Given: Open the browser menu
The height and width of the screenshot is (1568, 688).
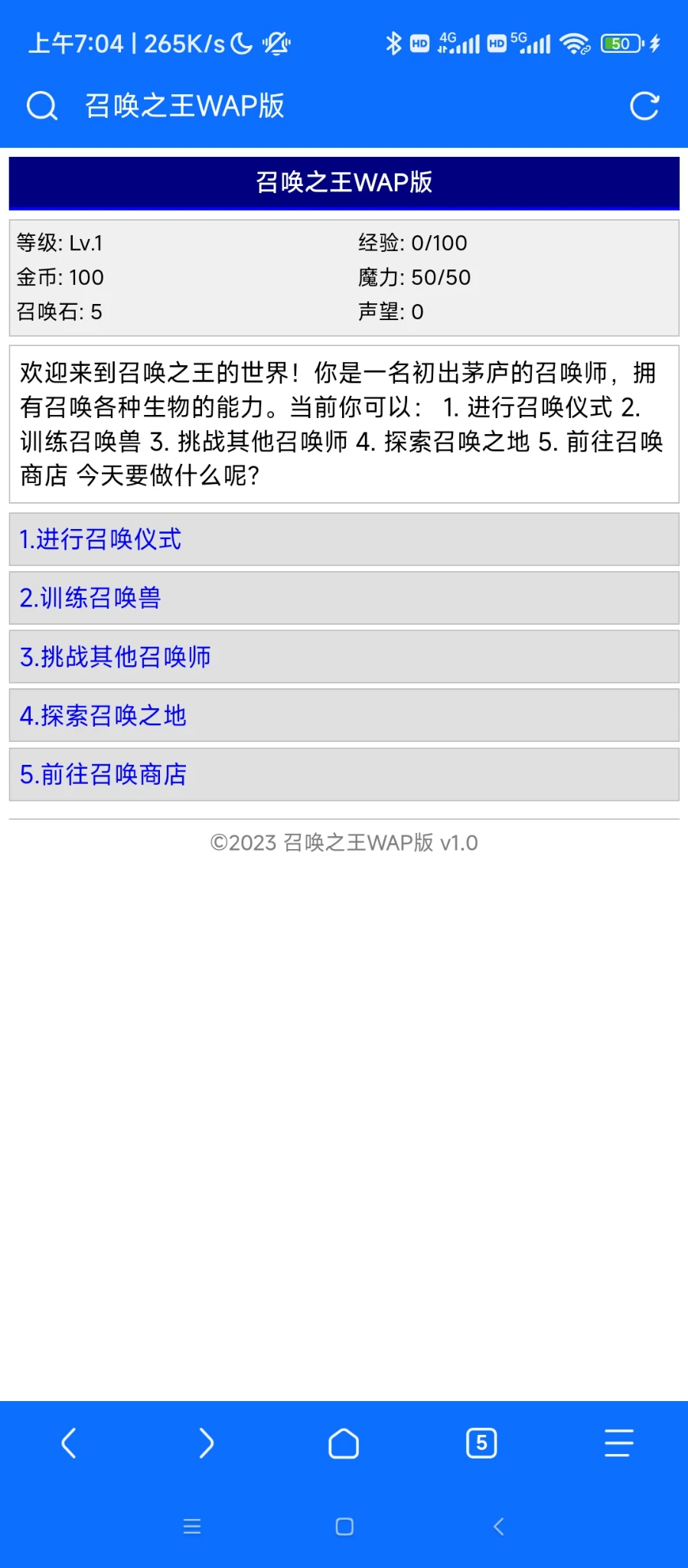Looking at the screenshot, I should tap(618, 1443).
